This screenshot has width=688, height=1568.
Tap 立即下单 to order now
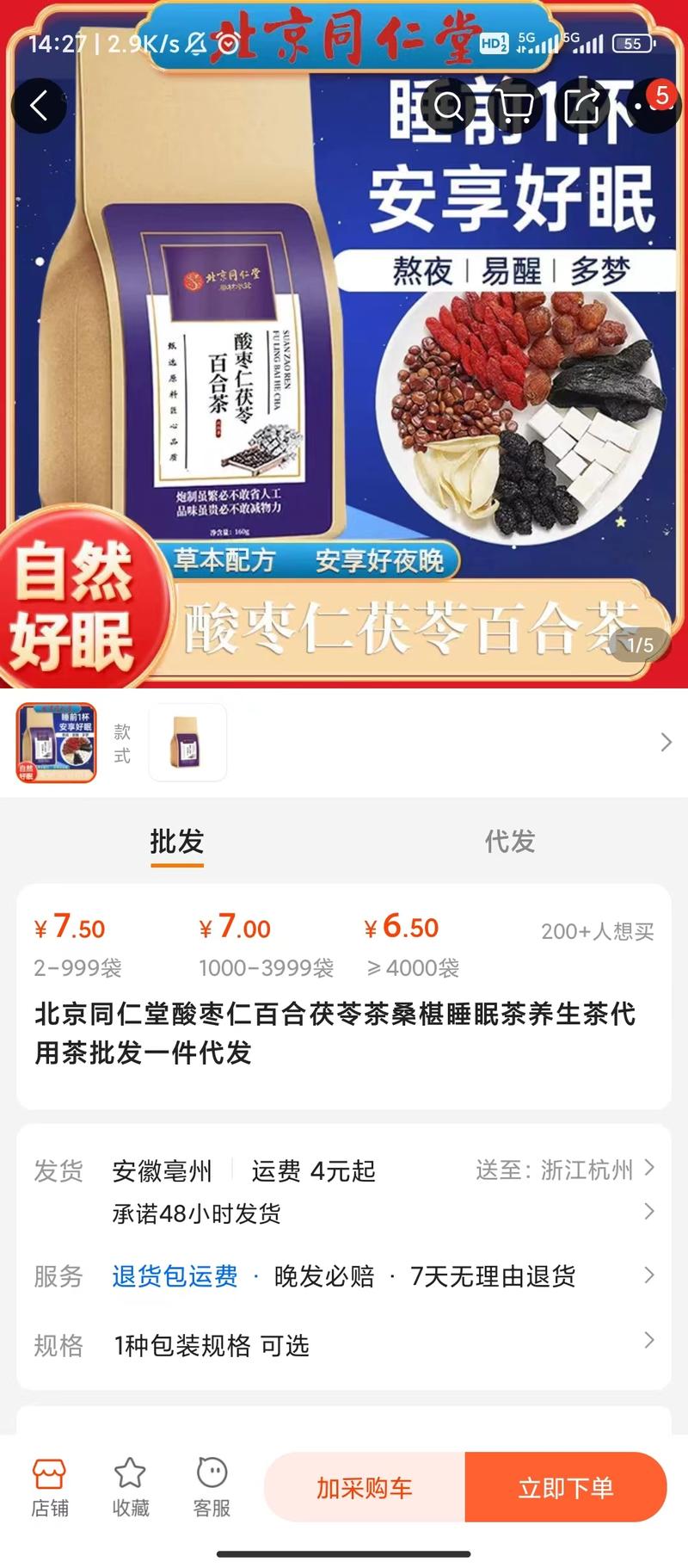pyautogui.click(x=567, y=1487)
